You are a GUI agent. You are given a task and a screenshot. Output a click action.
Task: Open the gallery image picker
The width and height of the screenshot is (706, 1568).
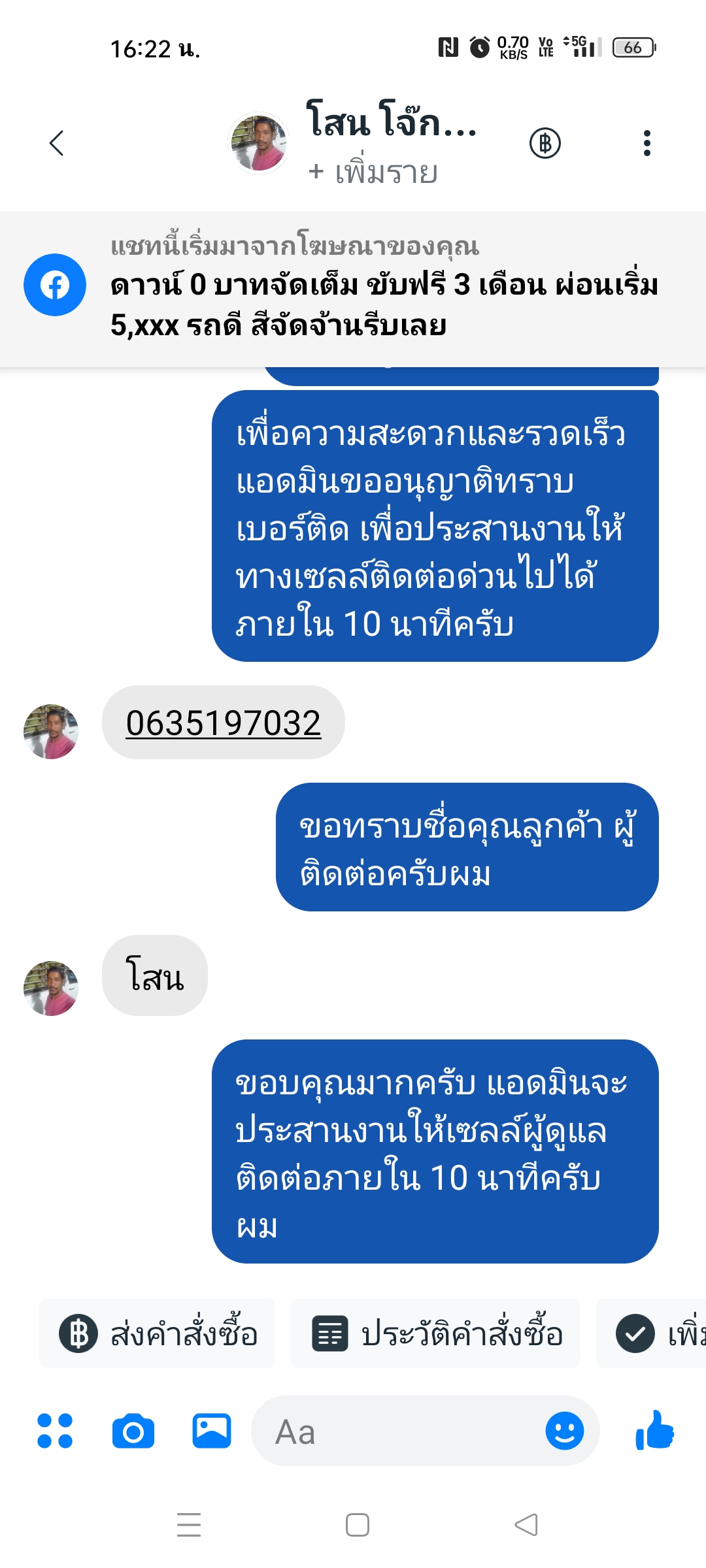211,1431
